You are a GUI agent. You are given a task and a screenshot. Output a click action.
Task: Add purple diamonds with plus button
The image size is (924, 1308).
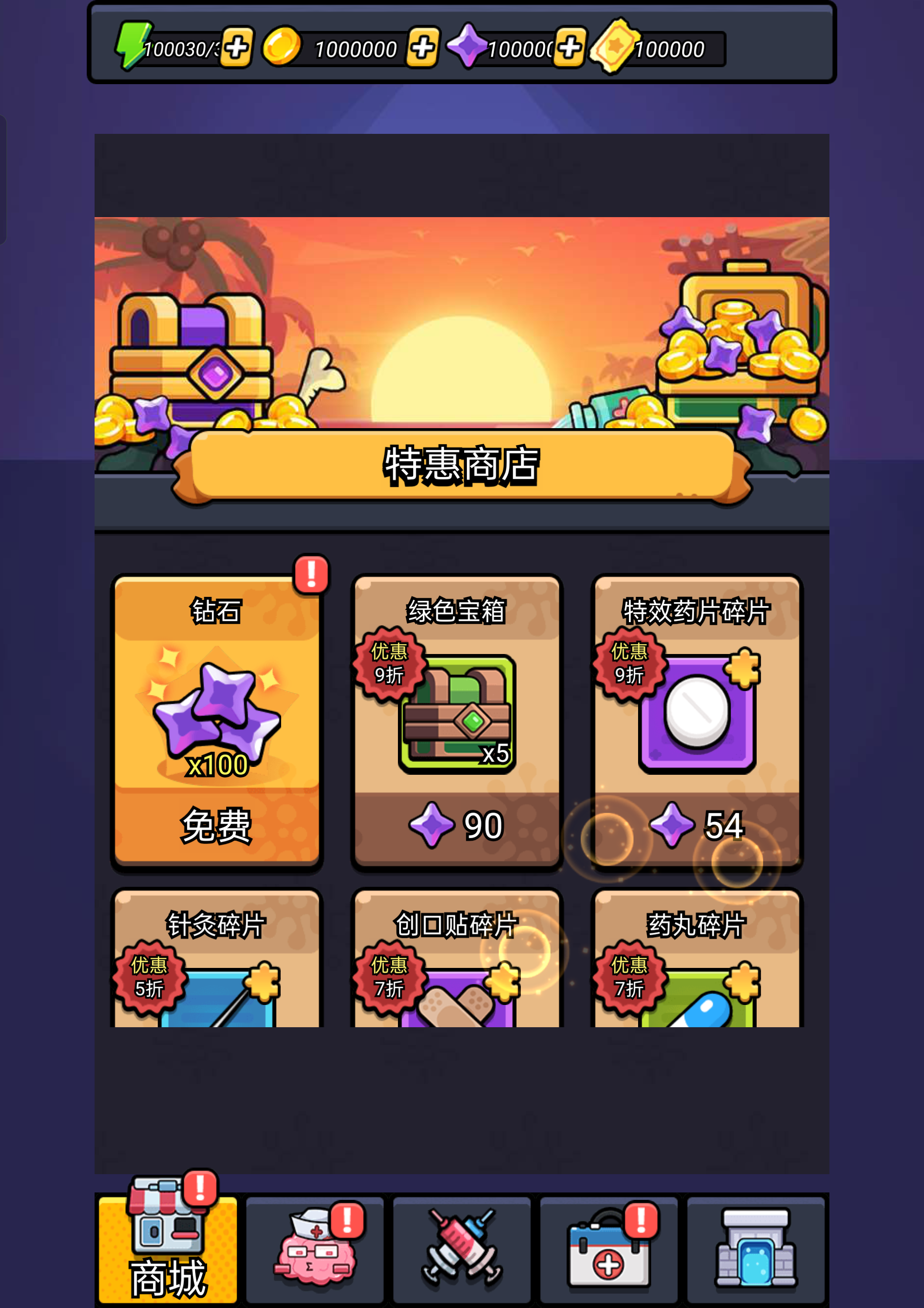570,47
